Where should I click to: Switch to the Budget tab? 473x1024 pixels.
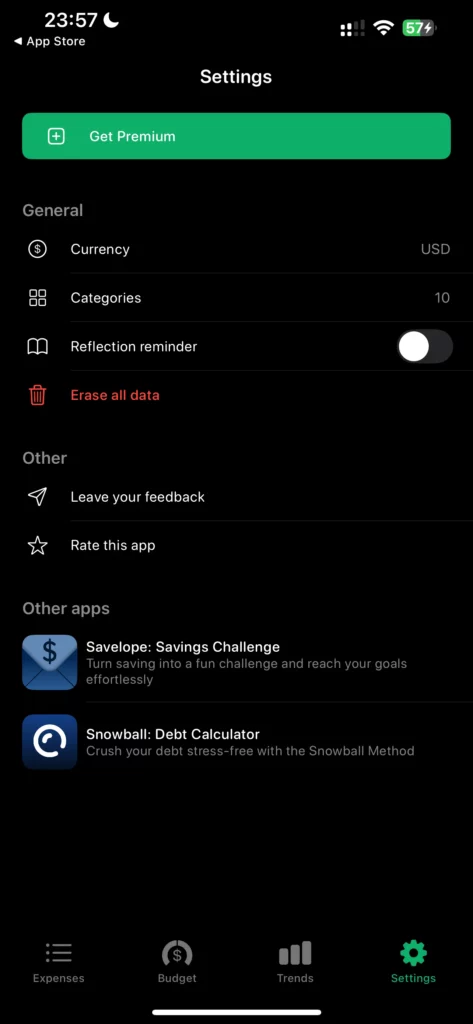177,963
